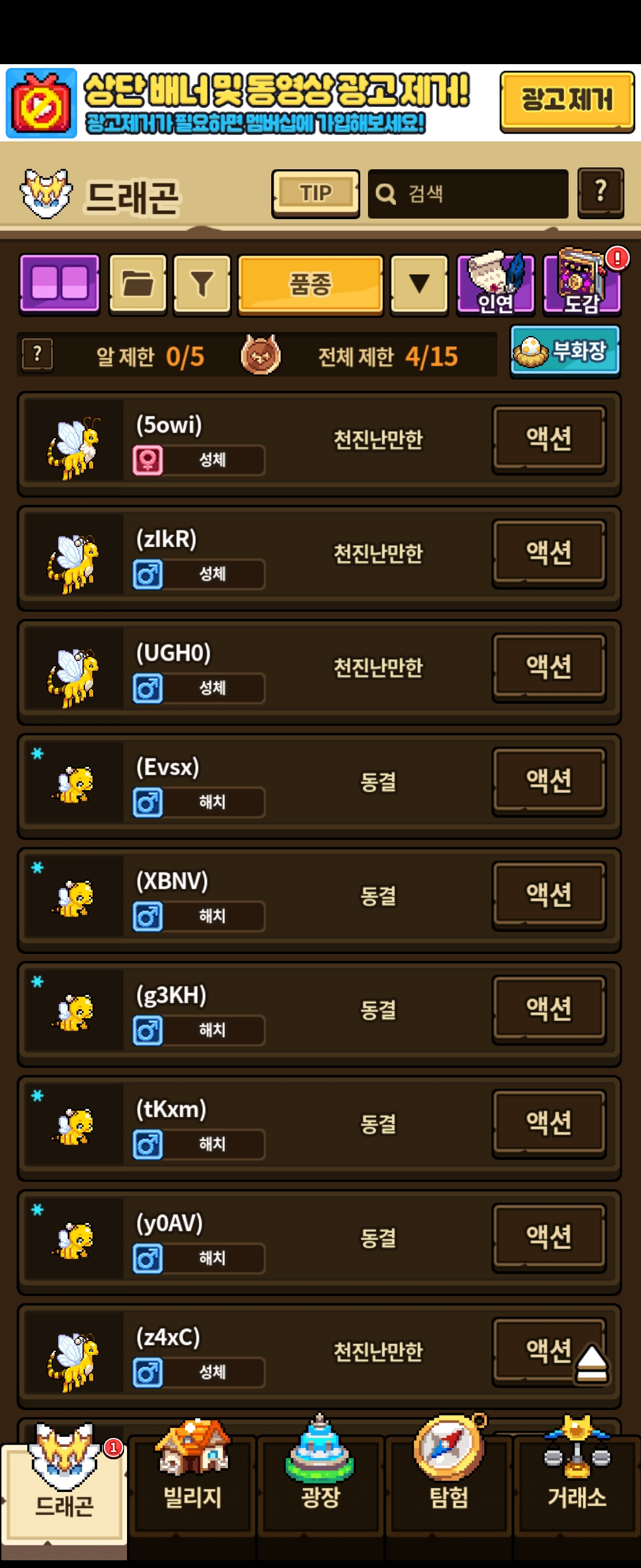Open the TIP button
Screen dimensions: 641x1568
click(315, 194)
